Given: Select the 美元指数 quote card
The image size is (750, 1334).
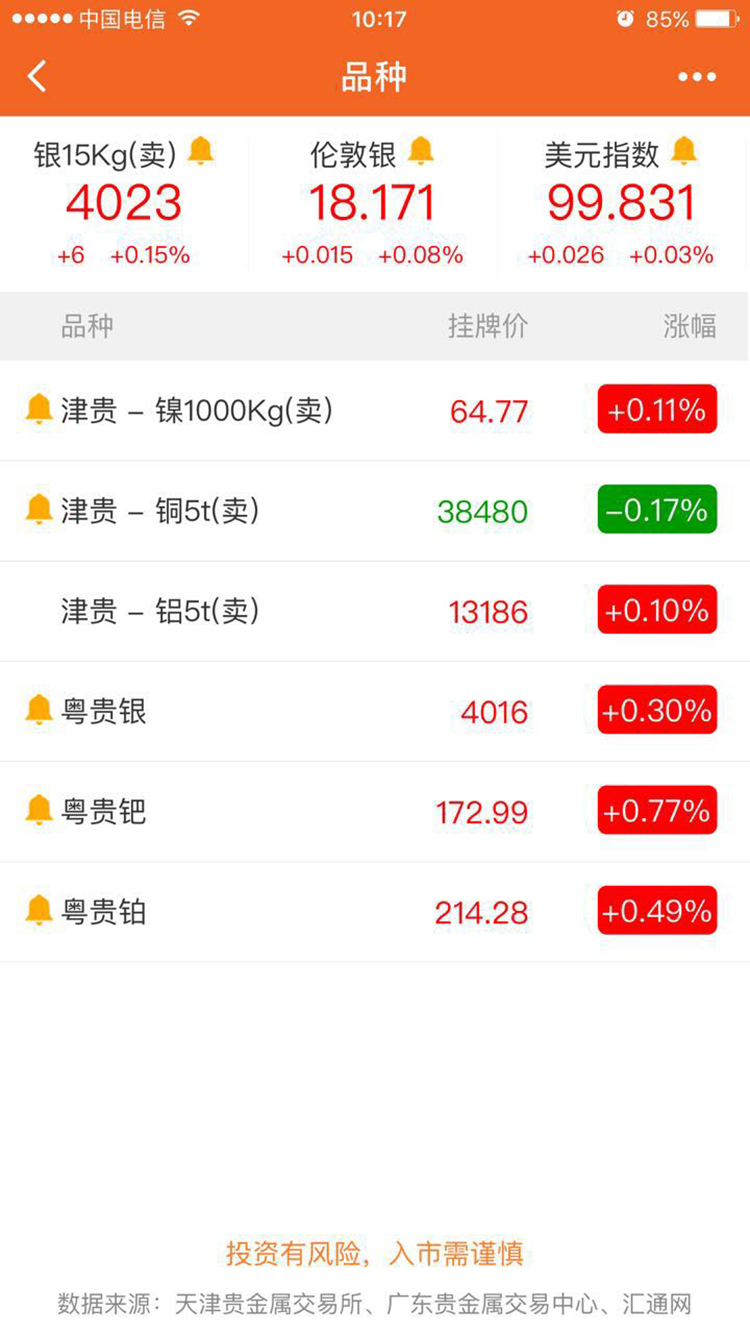Looking at the screenshot, I should (621, 205).
